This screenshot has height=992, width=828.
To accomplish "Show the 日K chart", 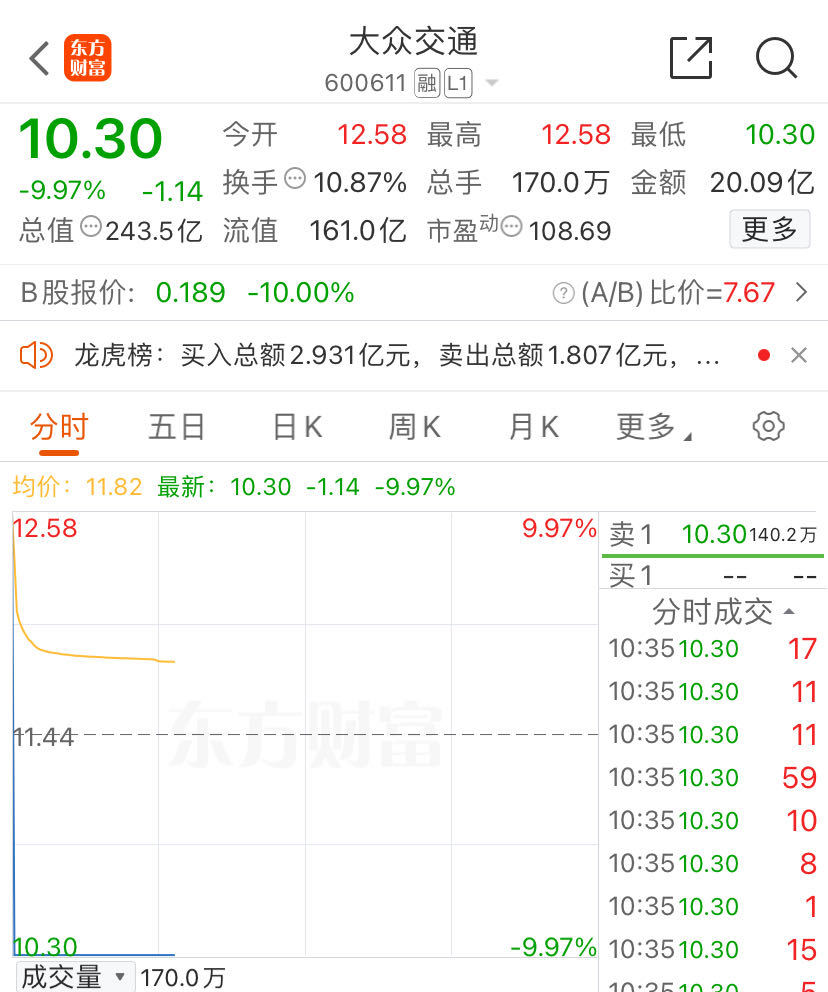I will coord(297,427).
